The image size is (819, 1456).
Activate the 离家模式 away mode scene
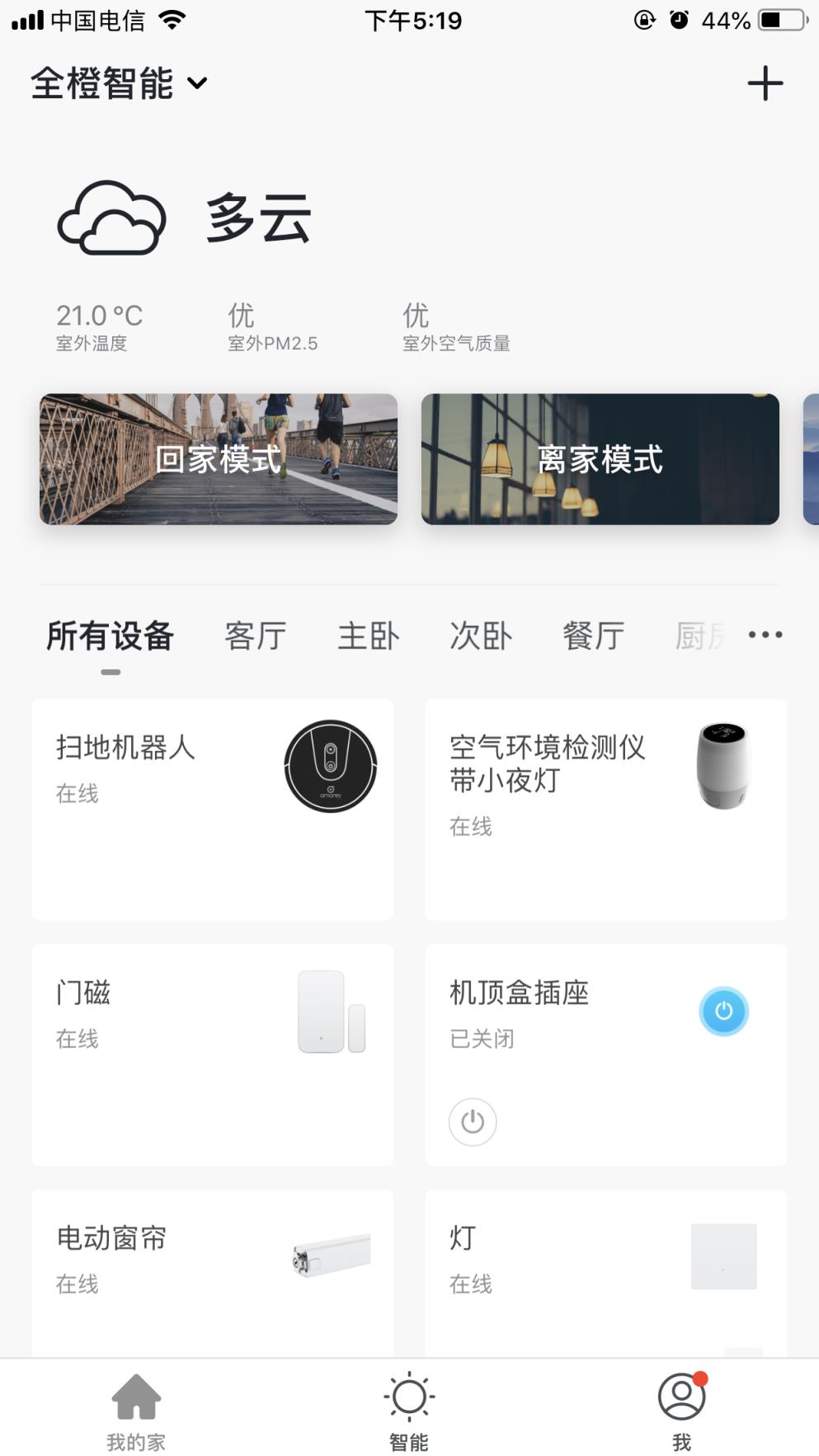pyautogui.click(x=600, y=459)
